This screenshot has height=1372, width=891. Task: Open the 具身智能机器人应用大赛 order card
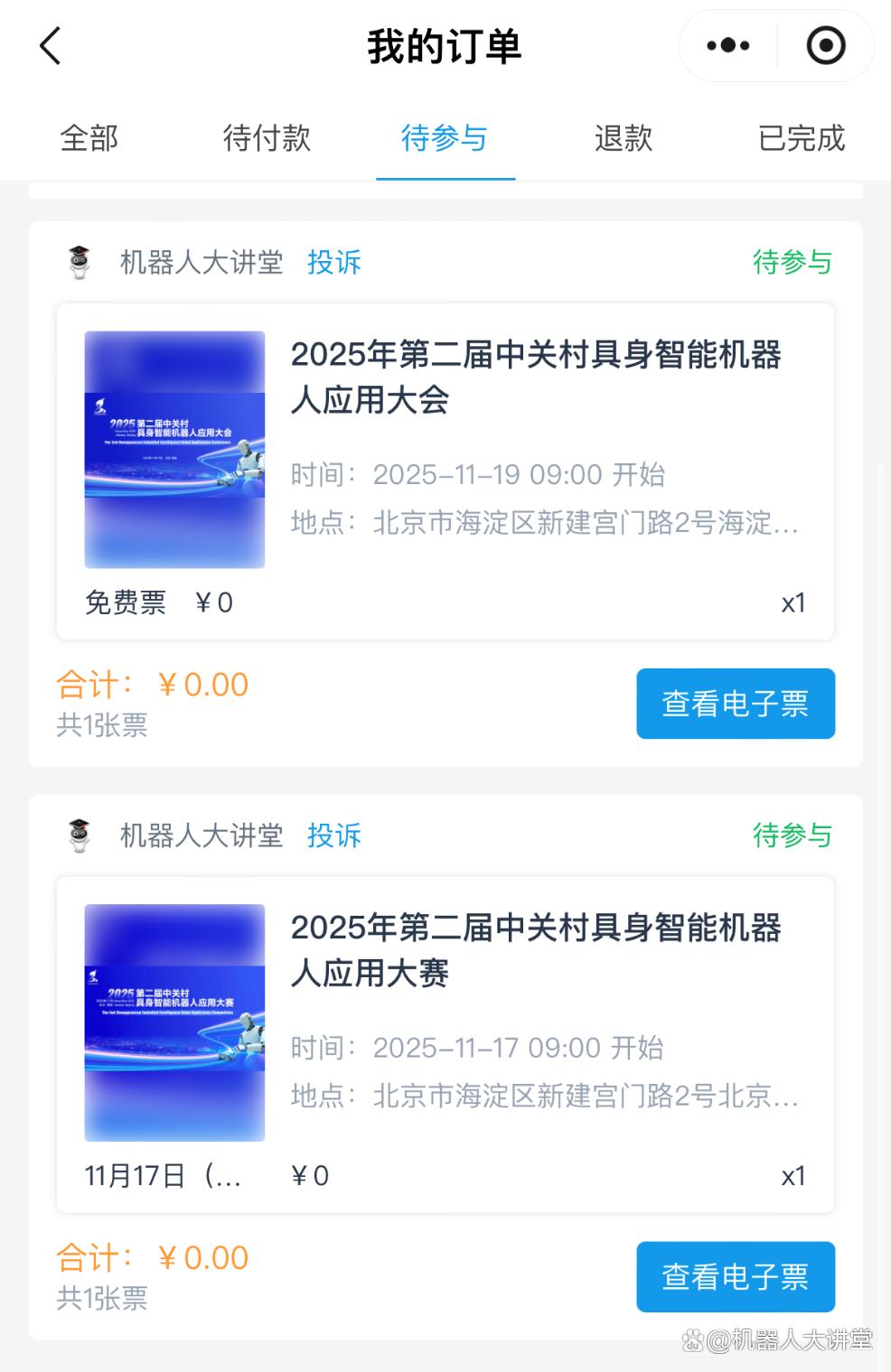coord(445,1045)
